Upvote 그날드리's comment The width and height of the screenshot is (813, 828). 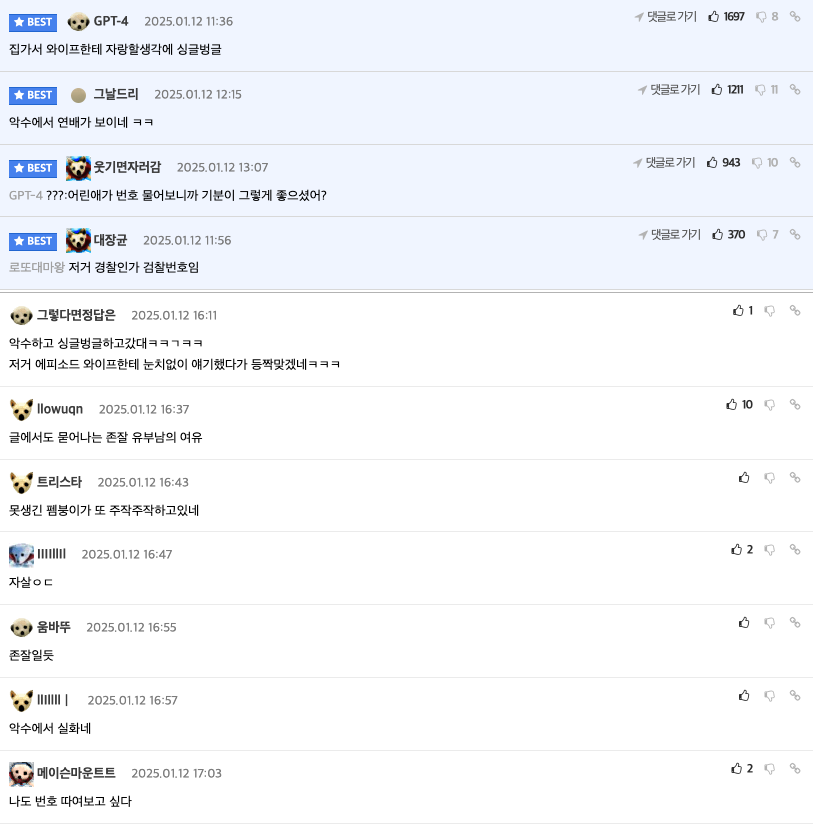(717, 90)
